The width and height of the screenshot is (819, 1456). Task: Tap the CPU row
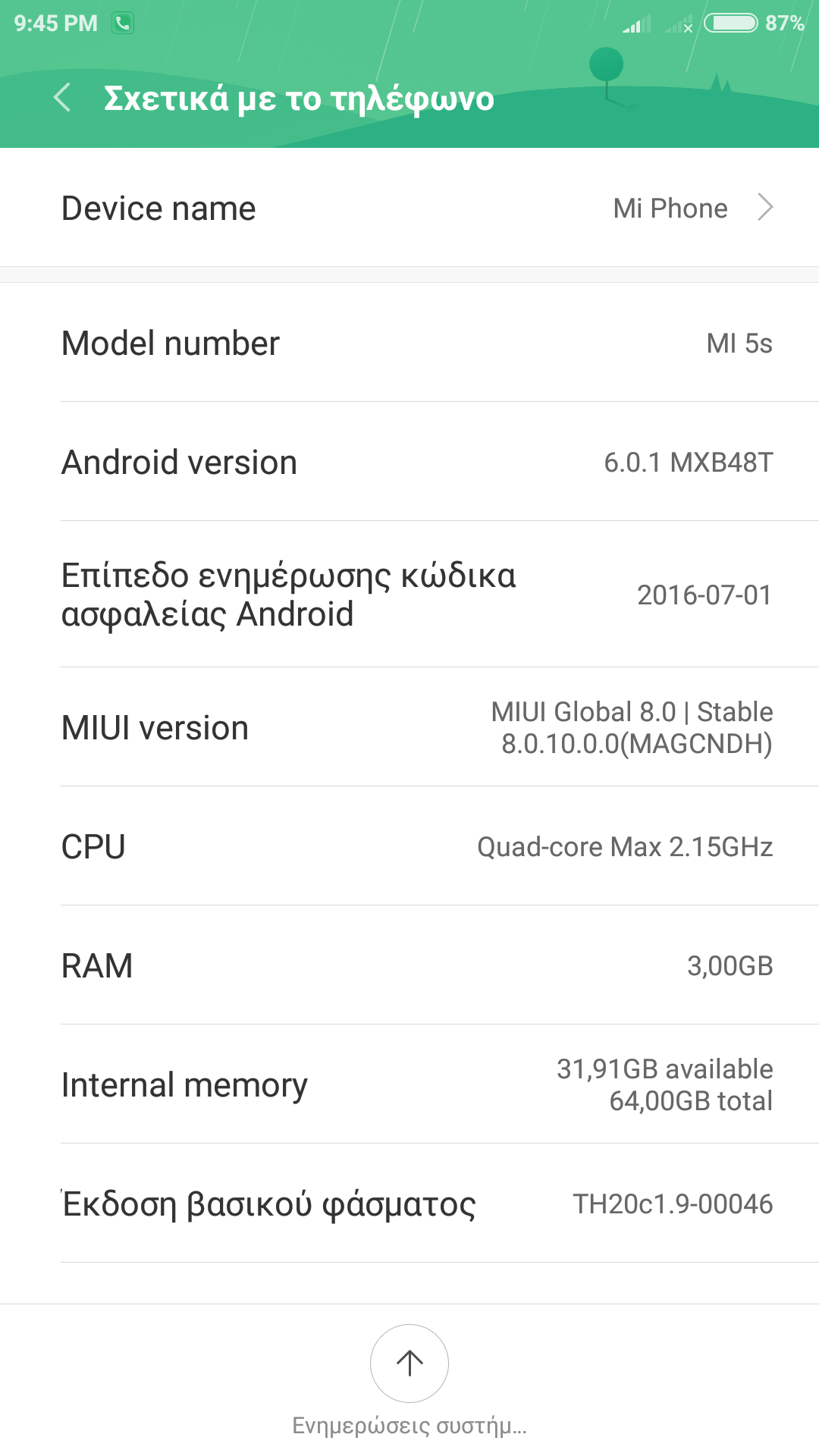tap(409, 846)
